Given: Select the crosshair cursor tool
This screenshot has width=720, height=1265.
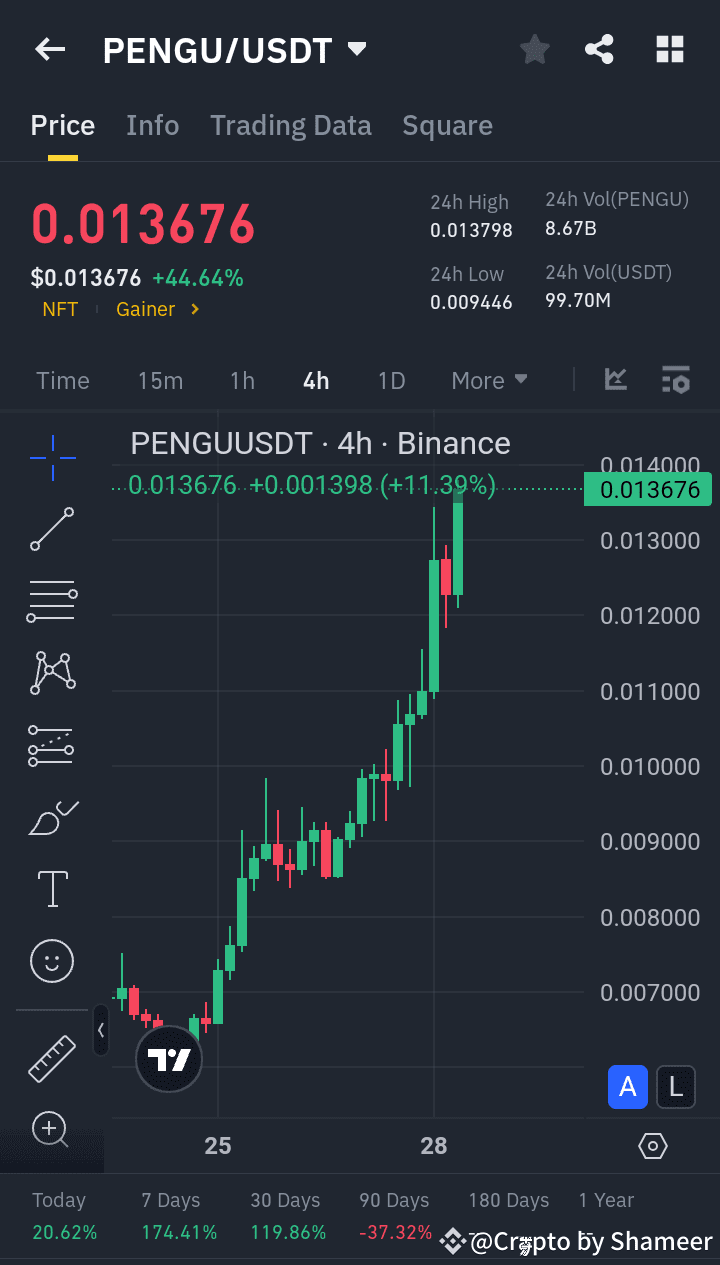Looking at the screenshot, I should 51,457.
